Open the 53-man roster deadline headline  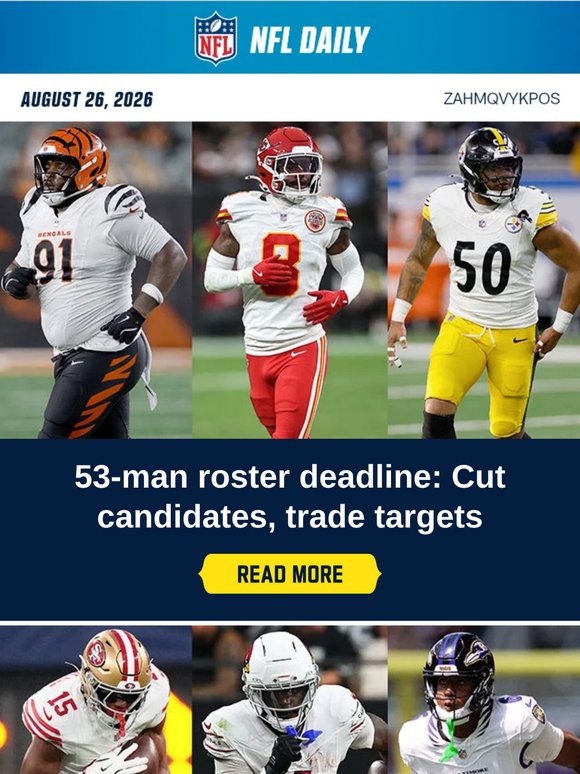pyautogui.click(x=290, y=497)
